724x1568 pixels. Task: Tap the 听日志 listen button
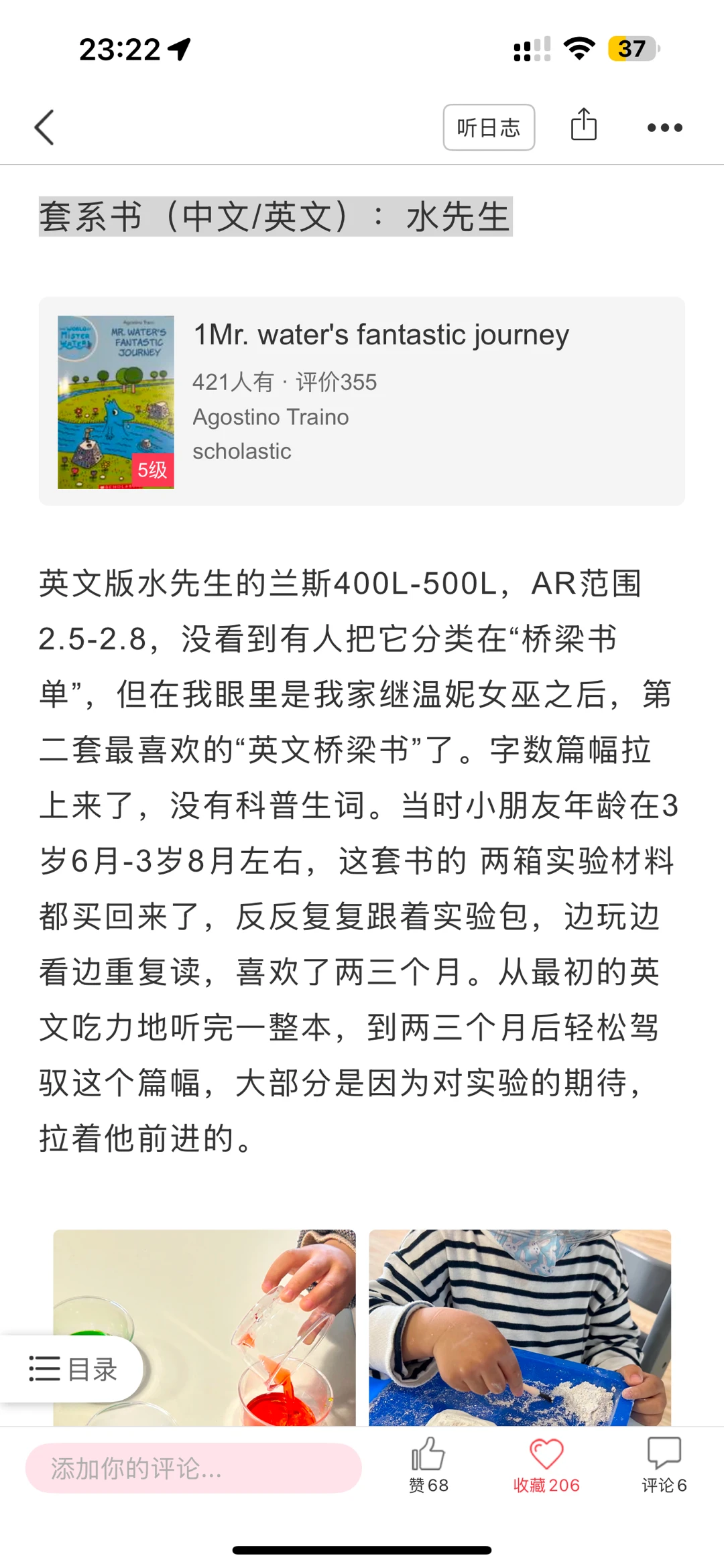[x=489, y=127]
